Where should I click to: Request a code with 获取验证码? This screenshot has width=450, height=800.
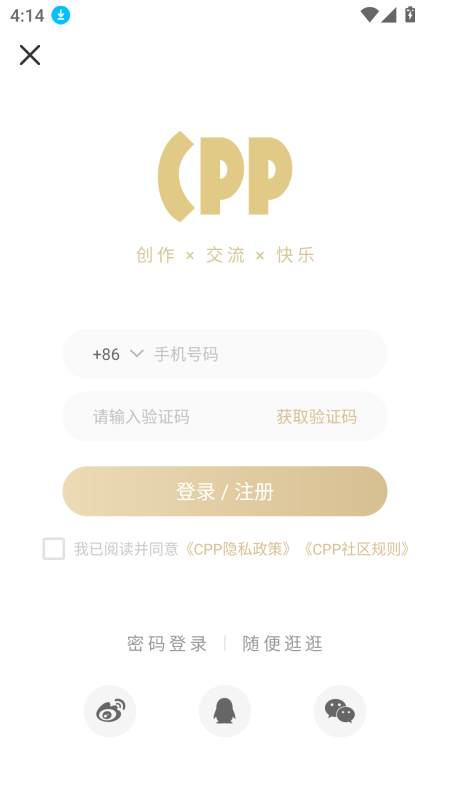click(x=316, y=416)
